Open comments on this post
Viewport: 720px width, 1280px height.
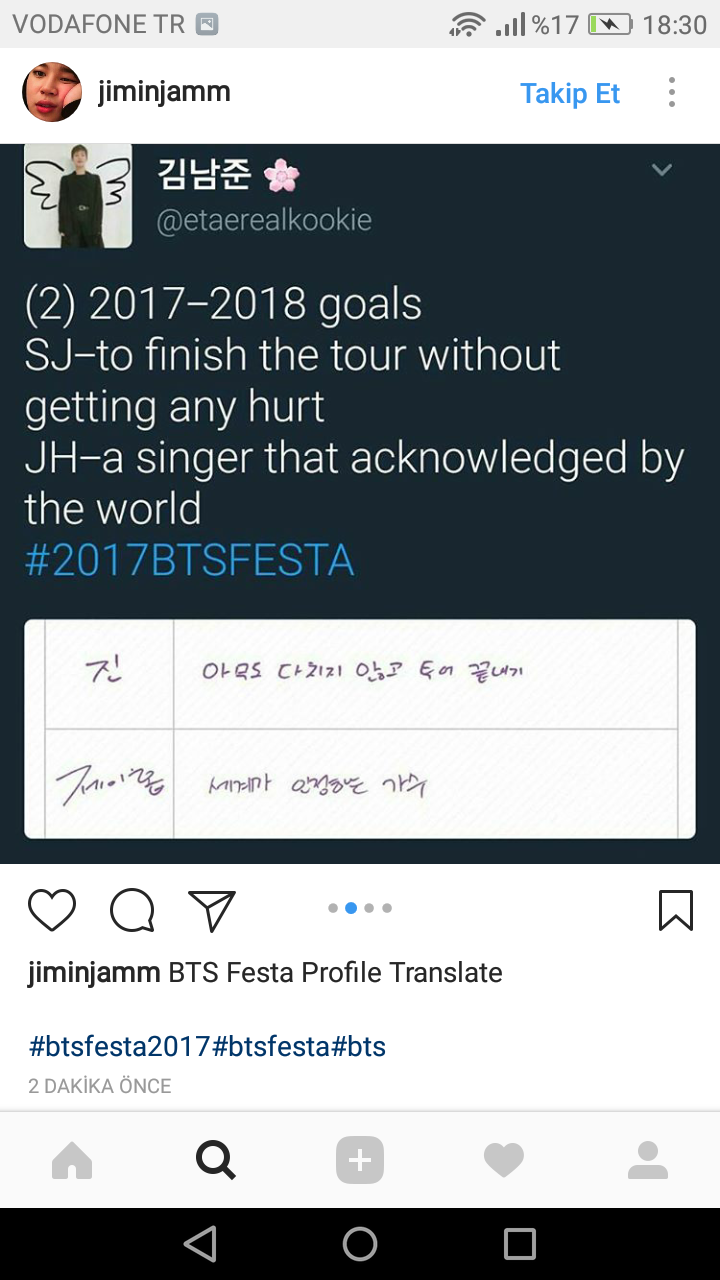pyautogui.click(x=132, y=910)
